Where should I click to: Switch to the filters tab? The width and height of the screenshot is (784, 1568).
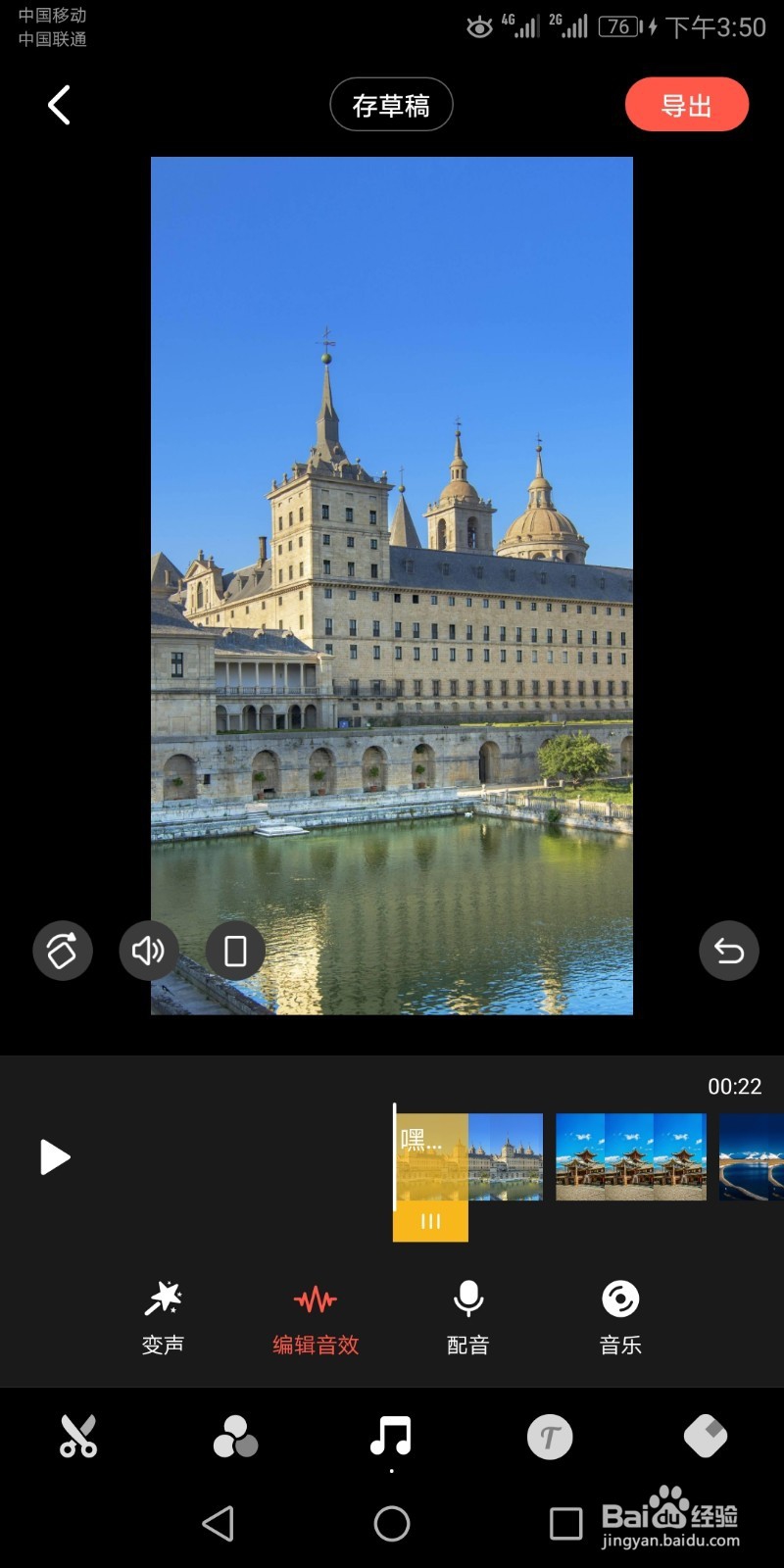[x=235, y=1437]
